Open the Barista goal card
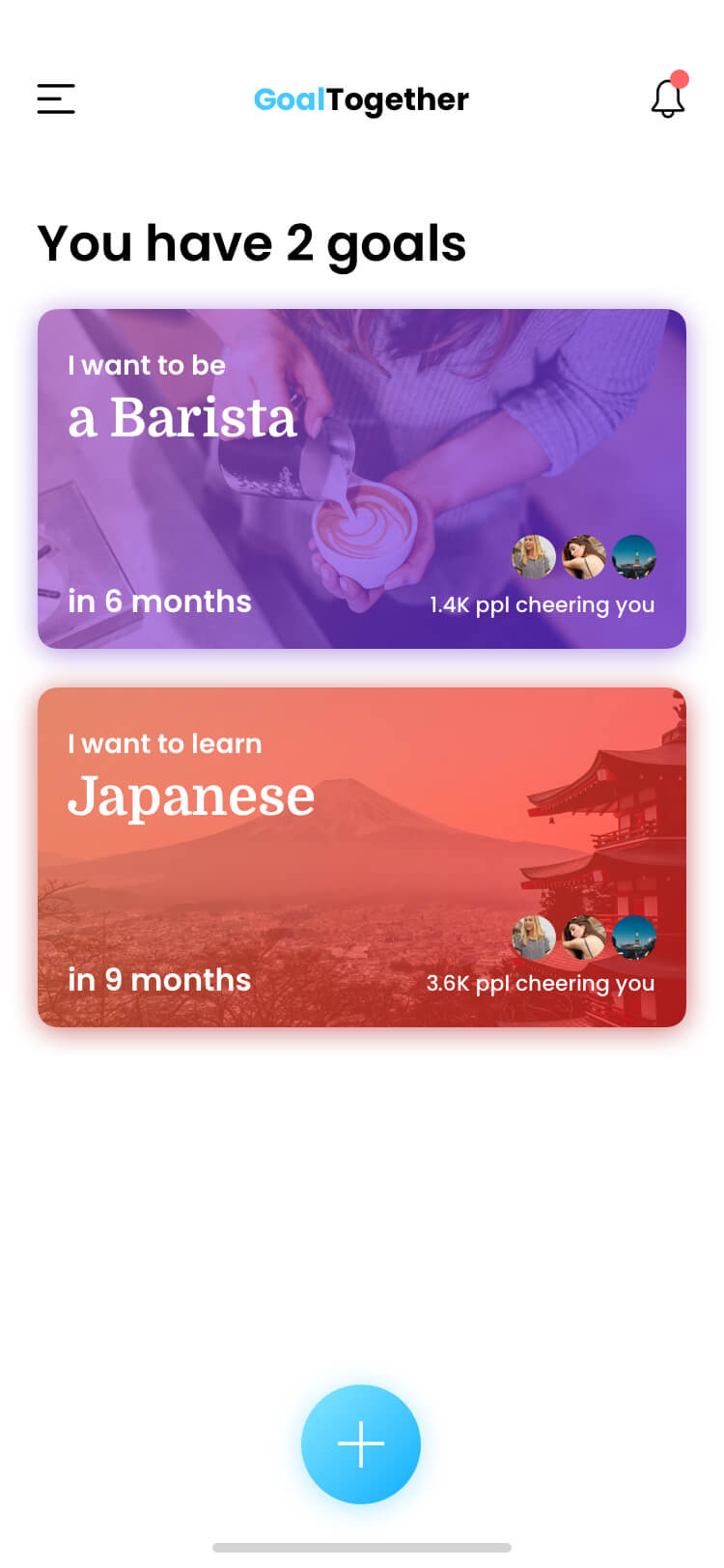The width and height of the screenshot is (724, 1568). point(361,479)
